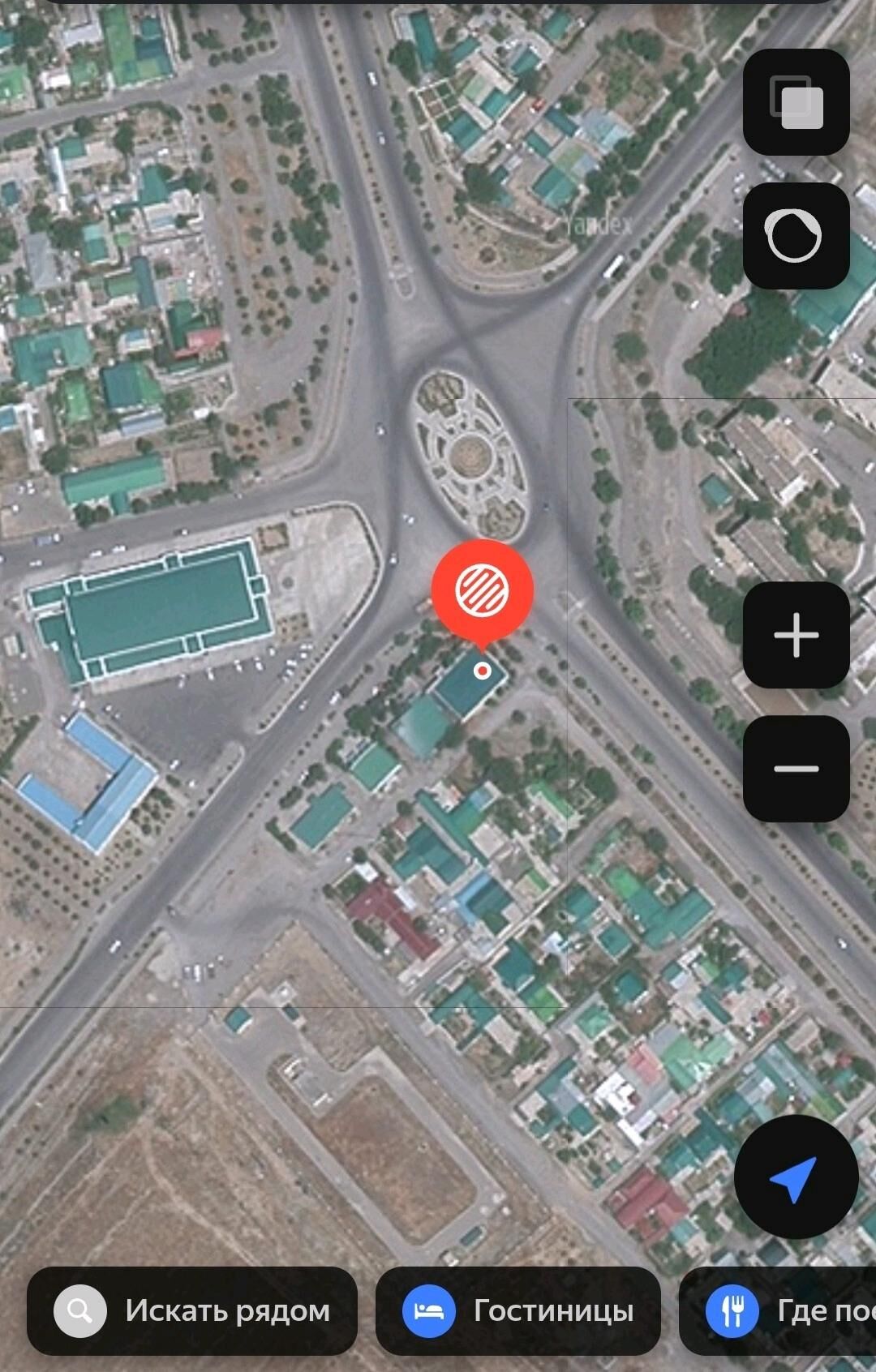This screenshot has height=1372, width=876.
Task: Select the 'Гостиницы' category chip
Action: tap(518, 1311)
